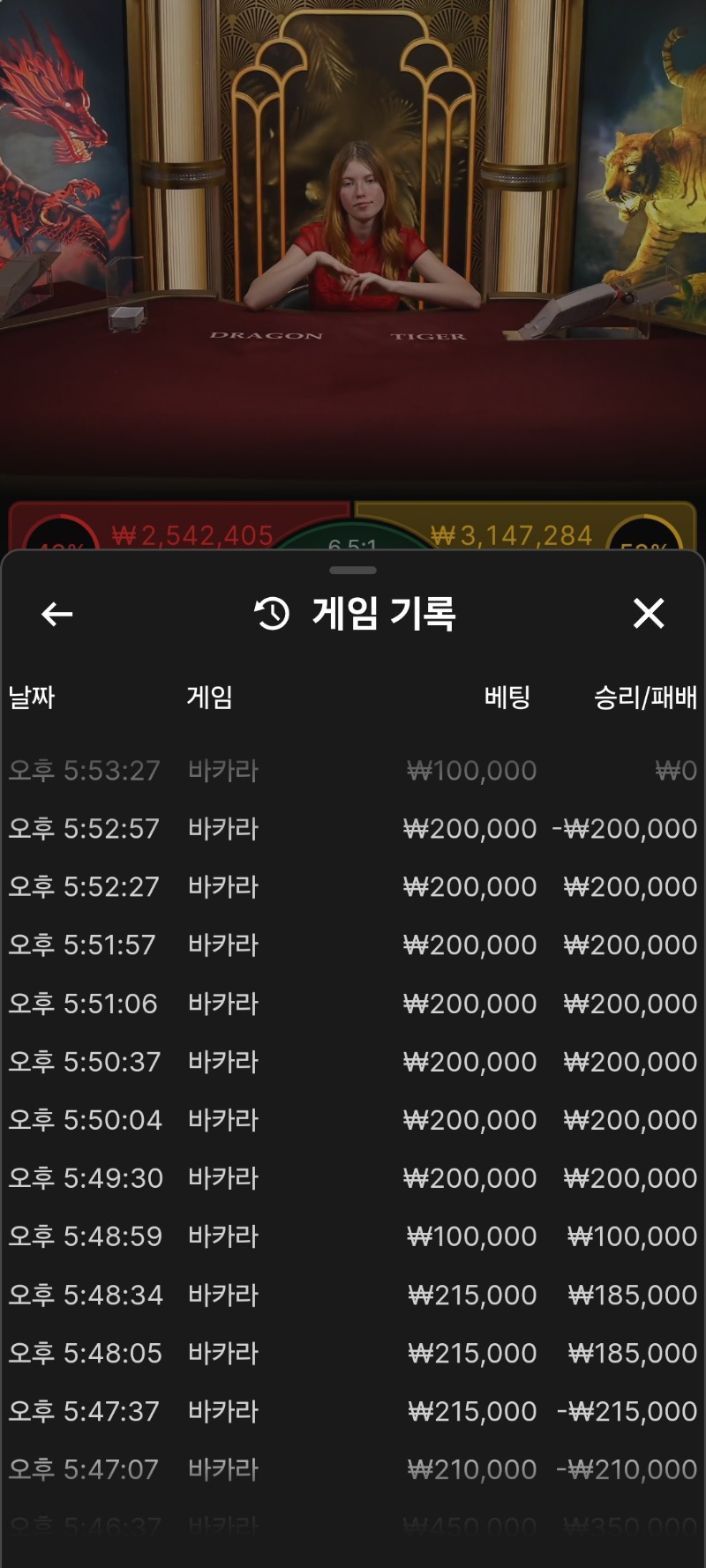
Task: Select the 오후 5:48:05 바카라 record
Action: coord(353,1354)
